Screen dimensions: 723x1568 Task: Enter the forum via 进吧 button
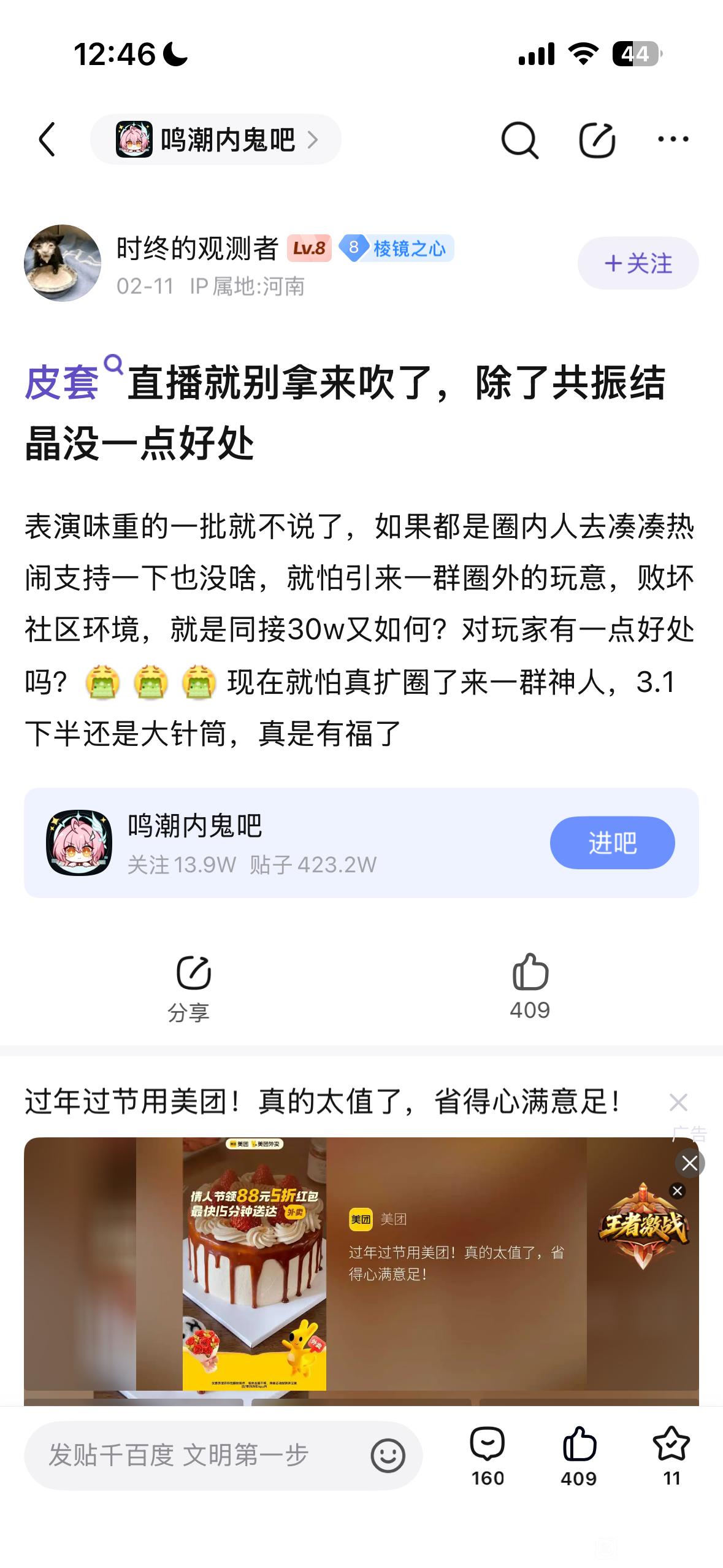tap(611, 842)
